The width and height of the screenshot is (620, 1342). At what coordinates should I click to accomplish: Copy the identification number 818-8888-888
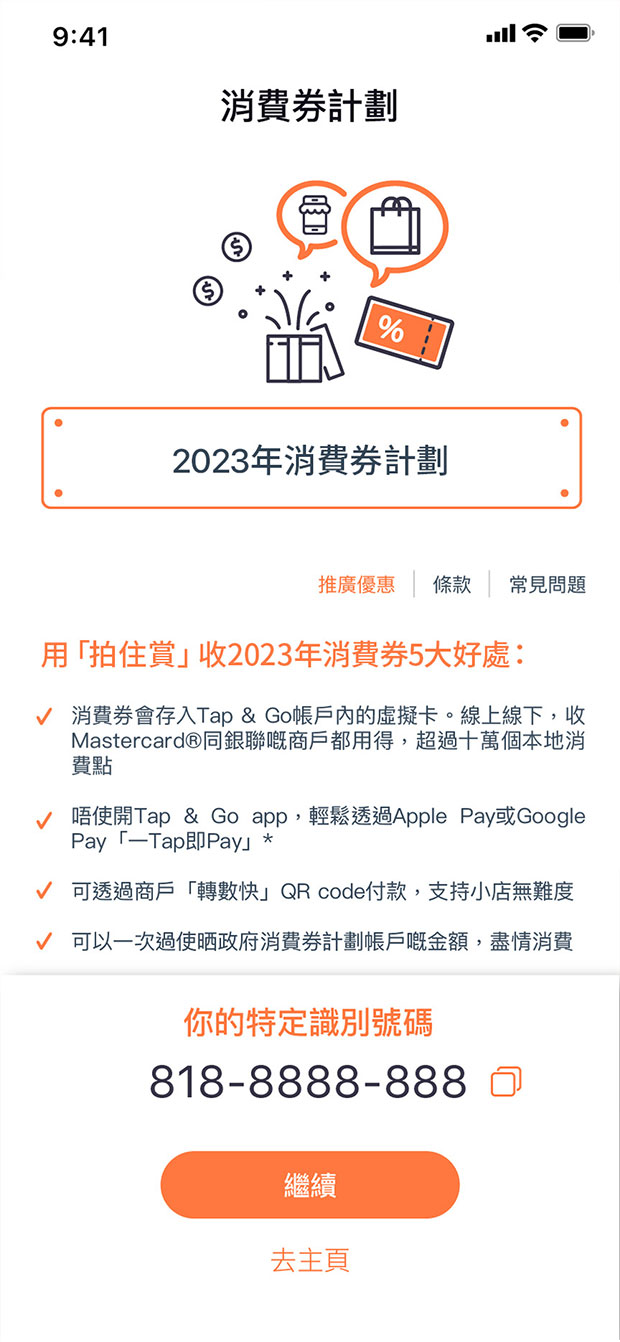point(506,1081)
